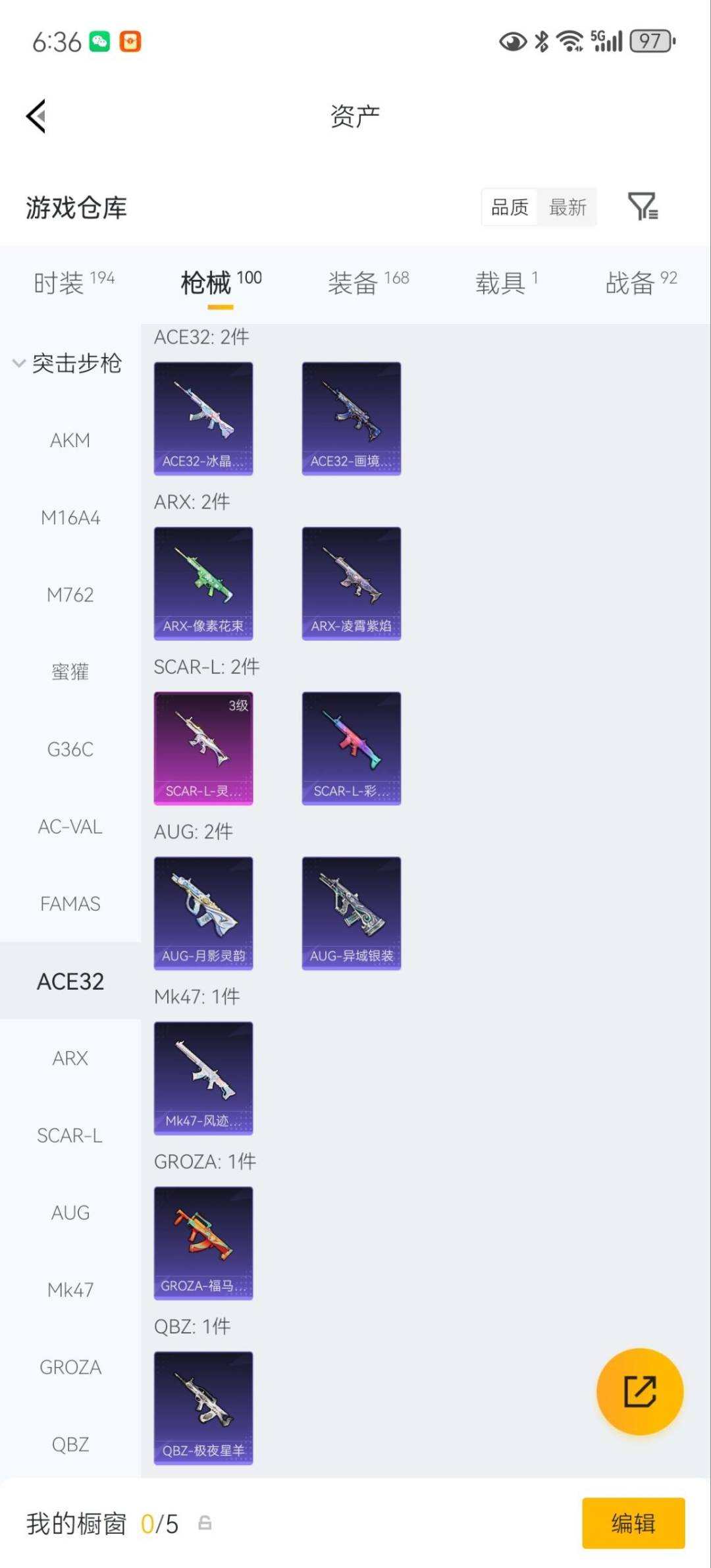Select AKM in the weapon sidebar
The height and width of the screenshot is (1568, 711).
[70, 440]
